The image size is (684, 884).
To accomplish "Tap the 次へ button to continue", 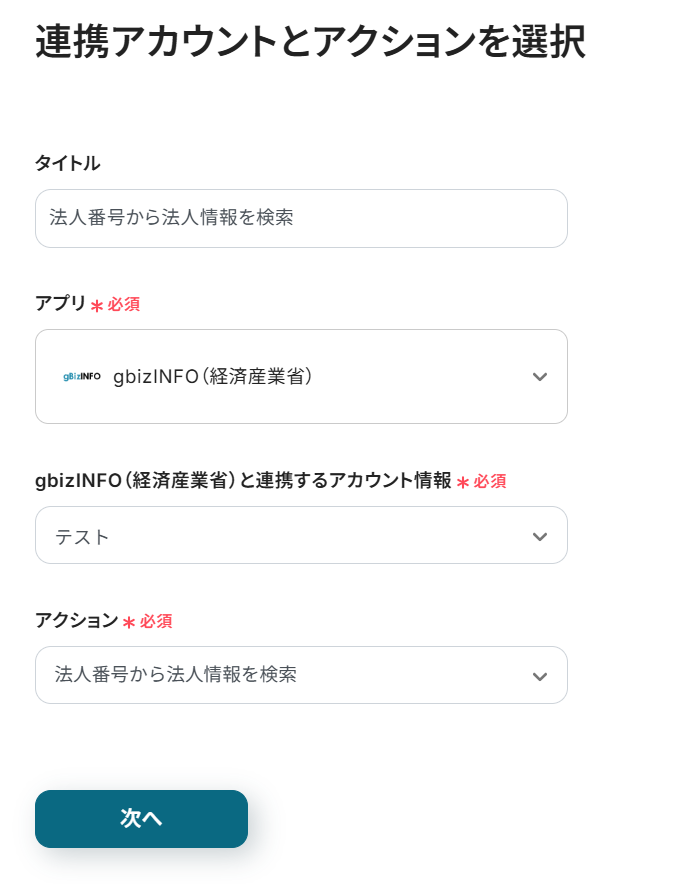I will click(x=141, y=818).
